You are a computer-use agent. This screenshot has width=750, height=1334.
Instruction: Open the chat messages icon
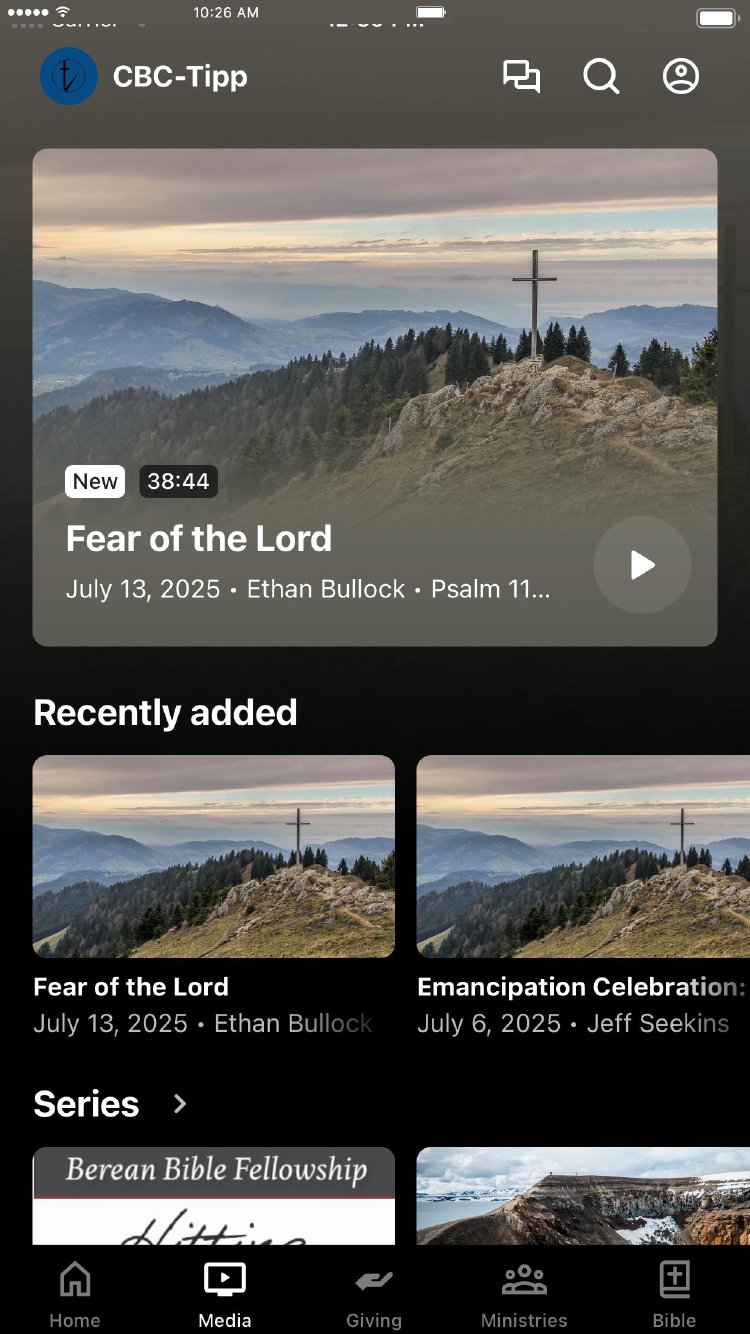pyautogui.click(x=521, y=77)
